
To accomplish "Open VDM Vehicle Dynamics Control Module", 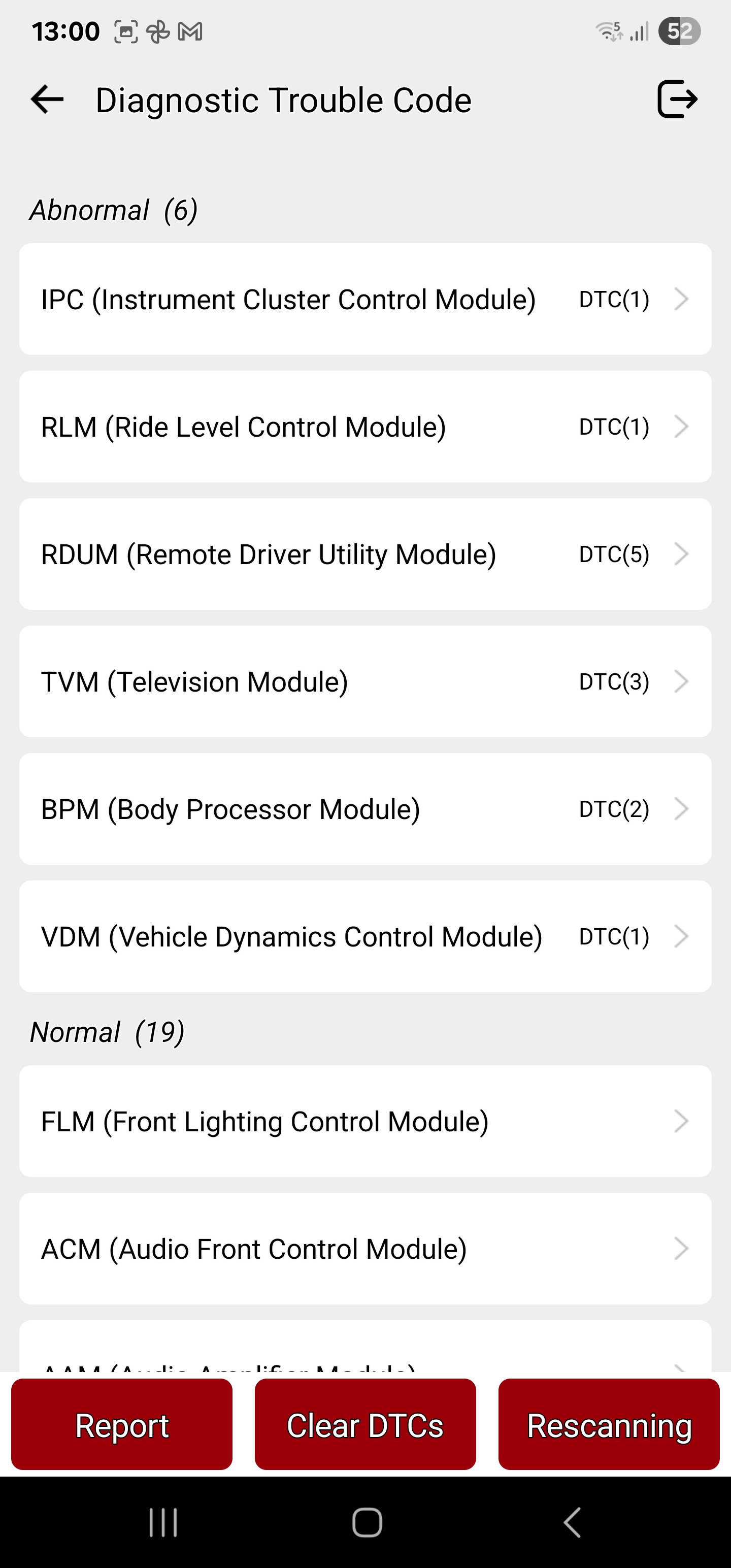I will pos(365,936).
